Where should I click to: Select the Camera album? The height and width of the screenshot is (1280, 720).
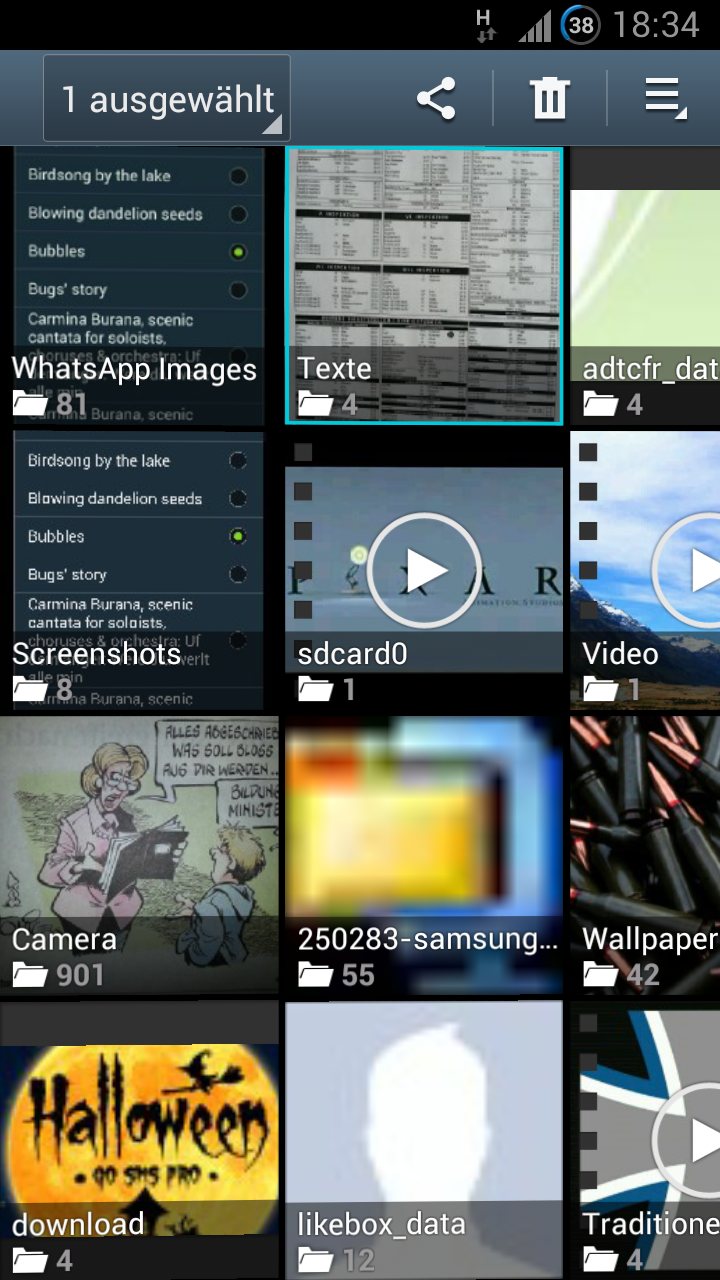[x=139, y=855]
